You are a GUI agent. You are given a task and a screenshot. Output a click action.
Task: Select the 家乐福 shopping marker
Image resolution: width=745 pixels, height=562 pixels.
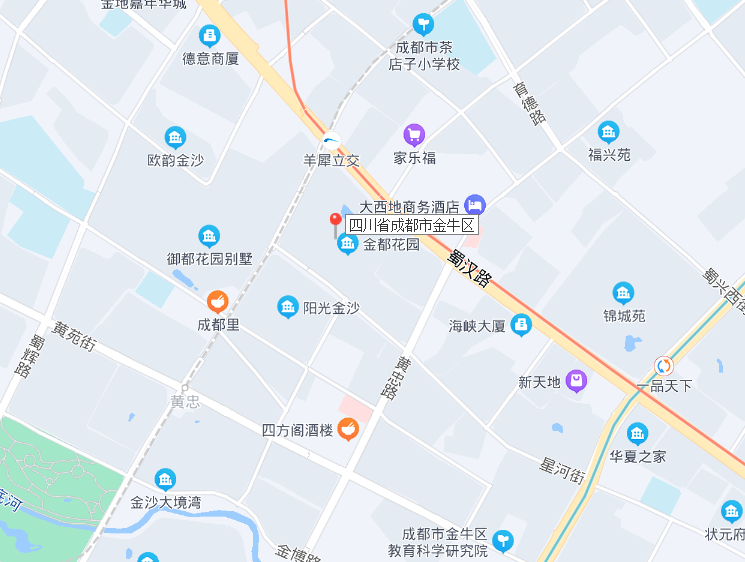click(x=414, y=134)
